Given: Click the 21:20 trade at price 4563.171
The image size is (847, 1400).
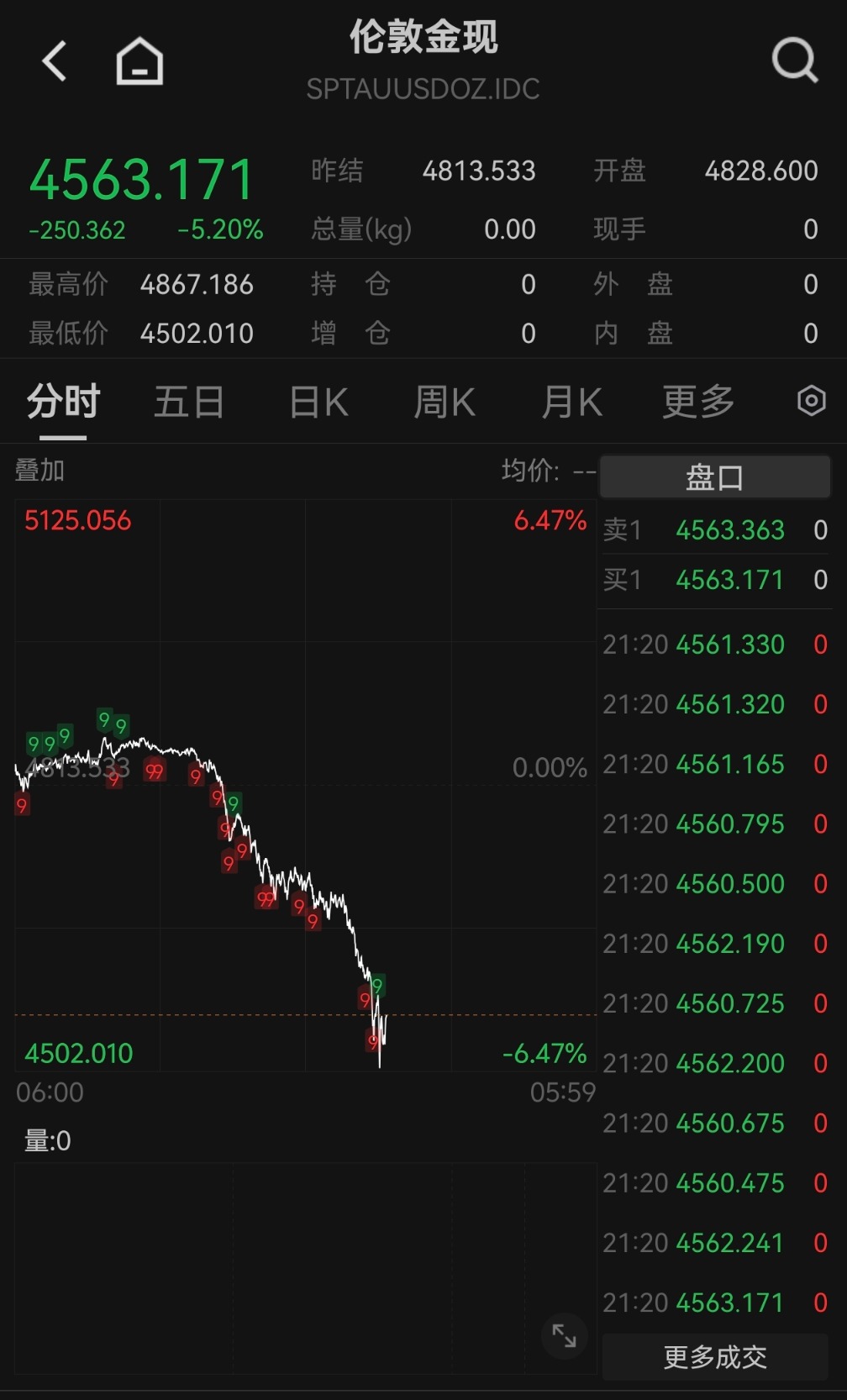Looking at the screenshot, I should point(714,1302).
